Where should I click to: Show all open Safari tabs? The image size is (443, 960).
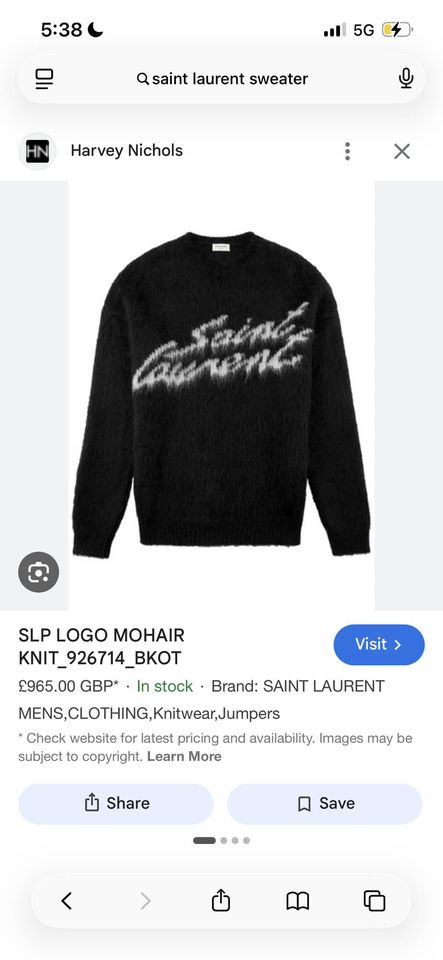(374, 901)
